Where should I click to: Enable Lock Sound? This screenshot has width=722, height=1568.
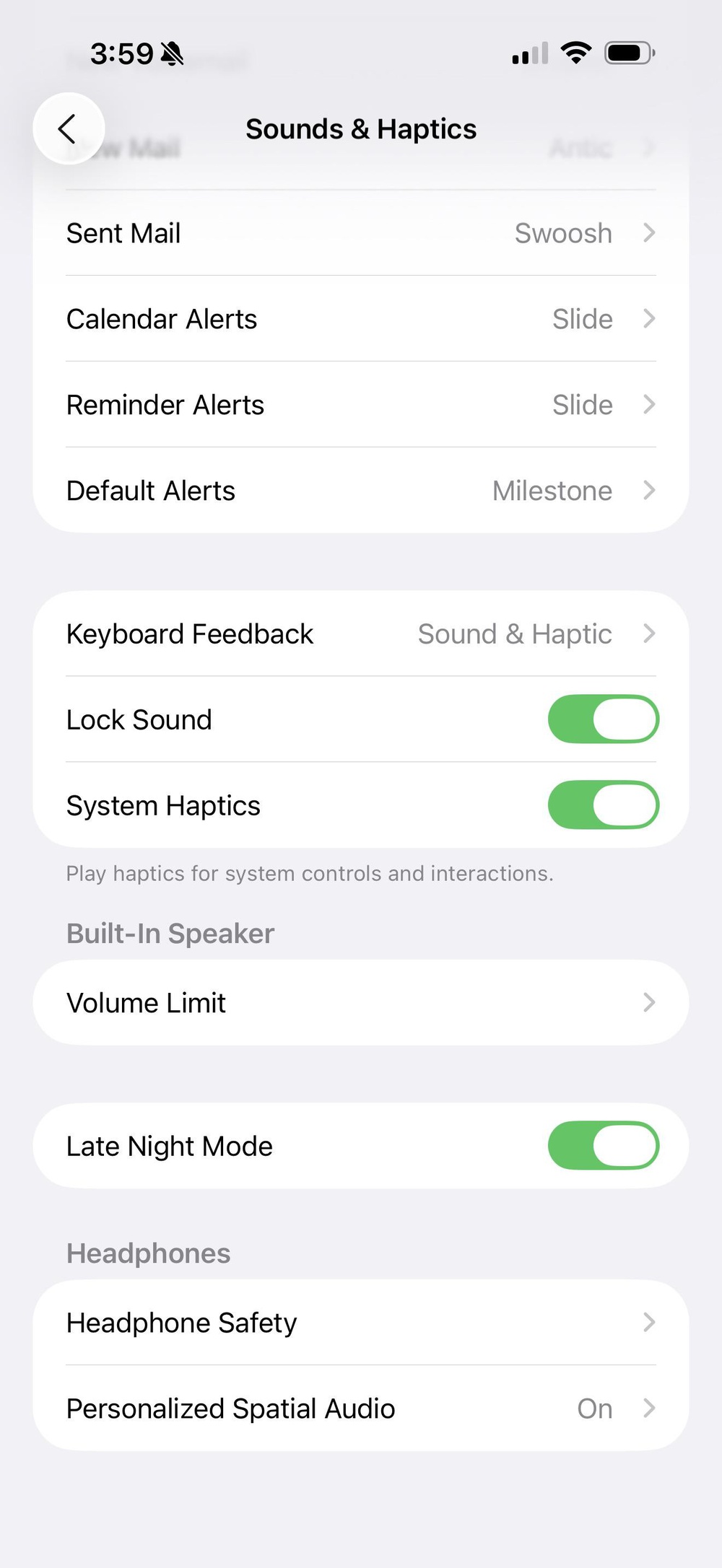604,719
